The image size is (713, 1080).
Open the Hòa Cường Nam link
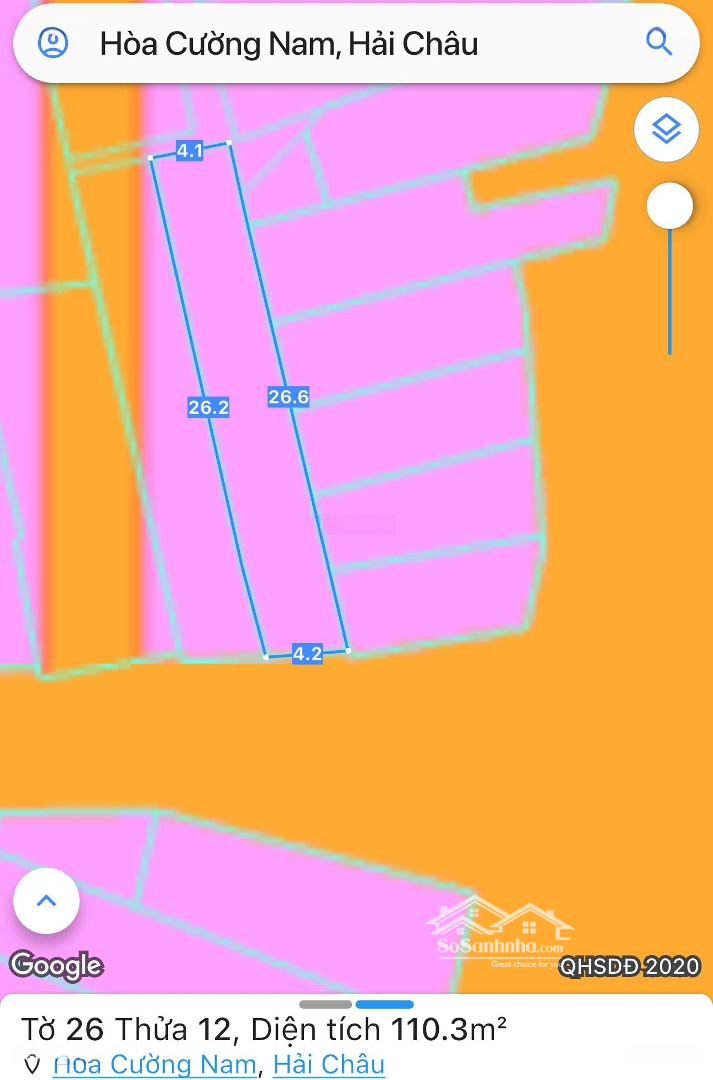pos(154,1064)
